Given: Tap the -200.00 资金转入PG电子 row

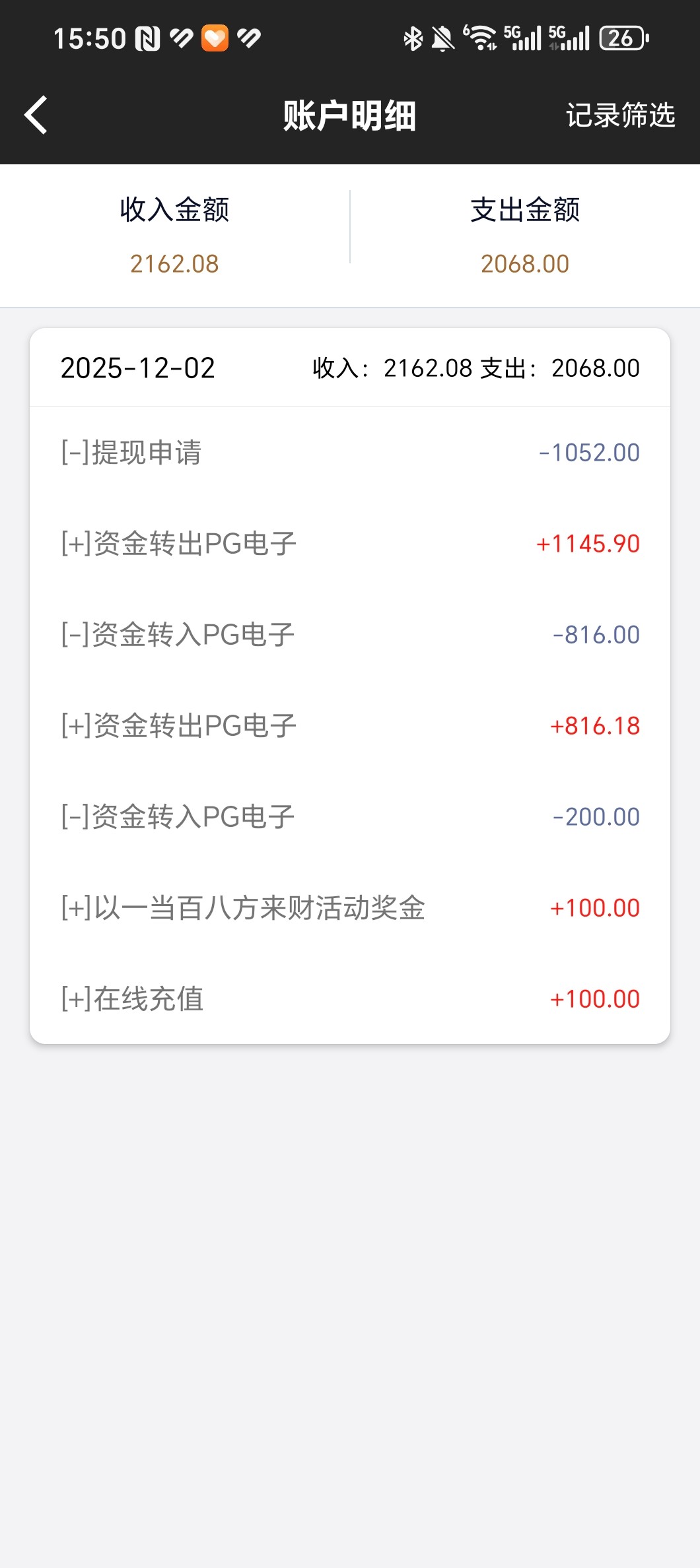Looking at the screenshot, I should 350,816.
